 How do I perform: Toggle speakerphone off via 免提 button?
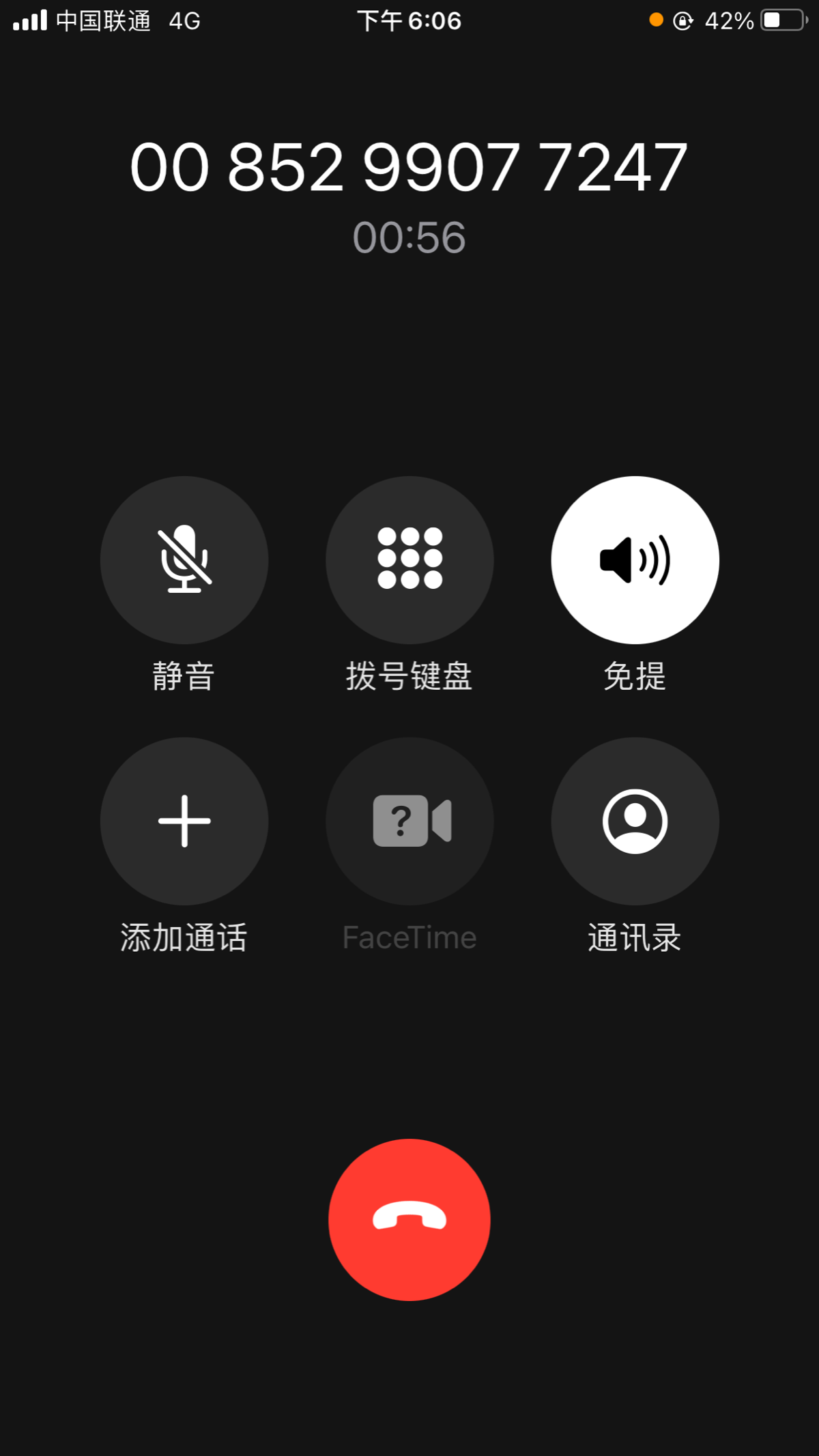point(634,559)
